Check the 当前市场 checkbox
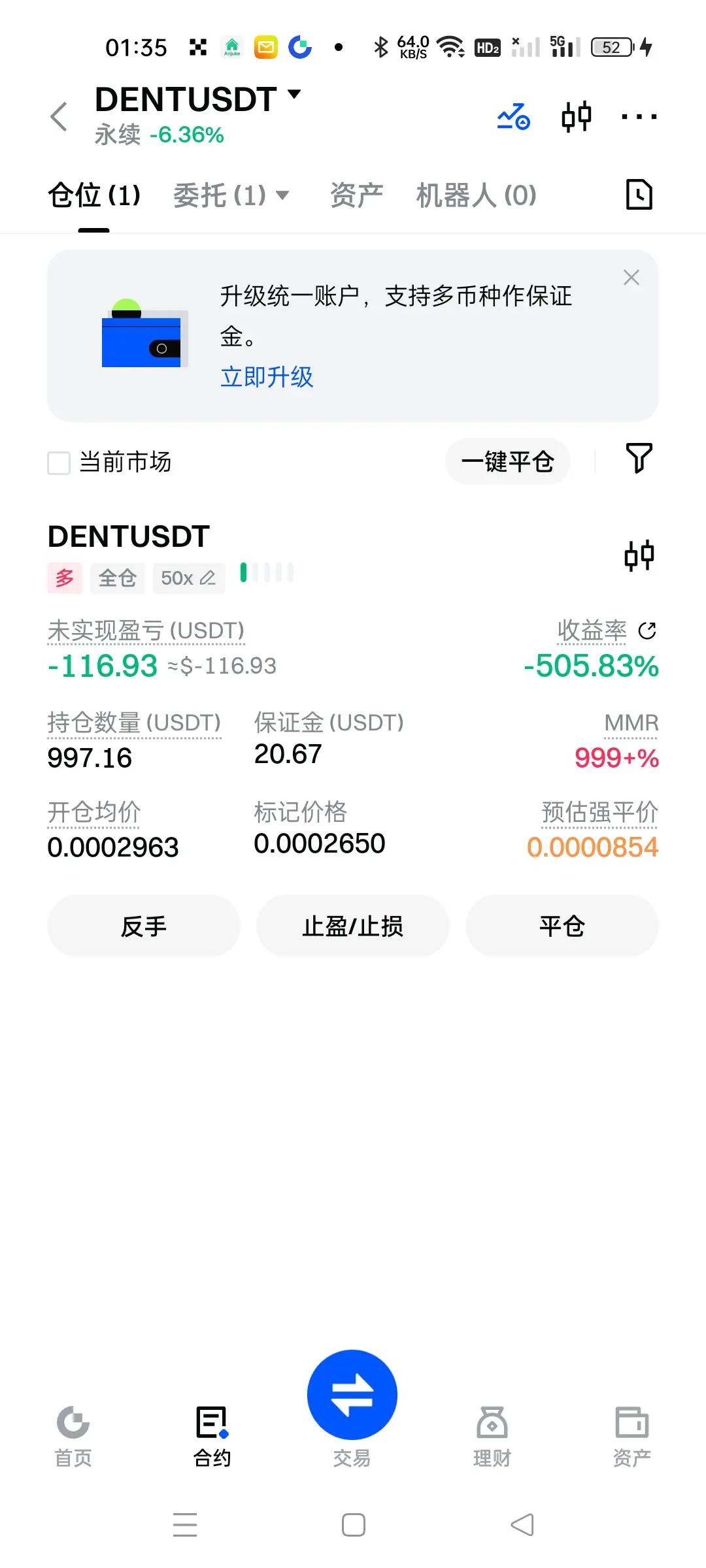 [x=59, y=463]
